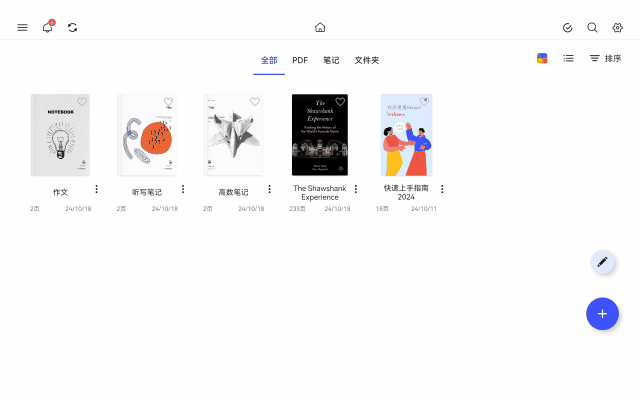
Task: Tap the sync icon
Action: 73,28
